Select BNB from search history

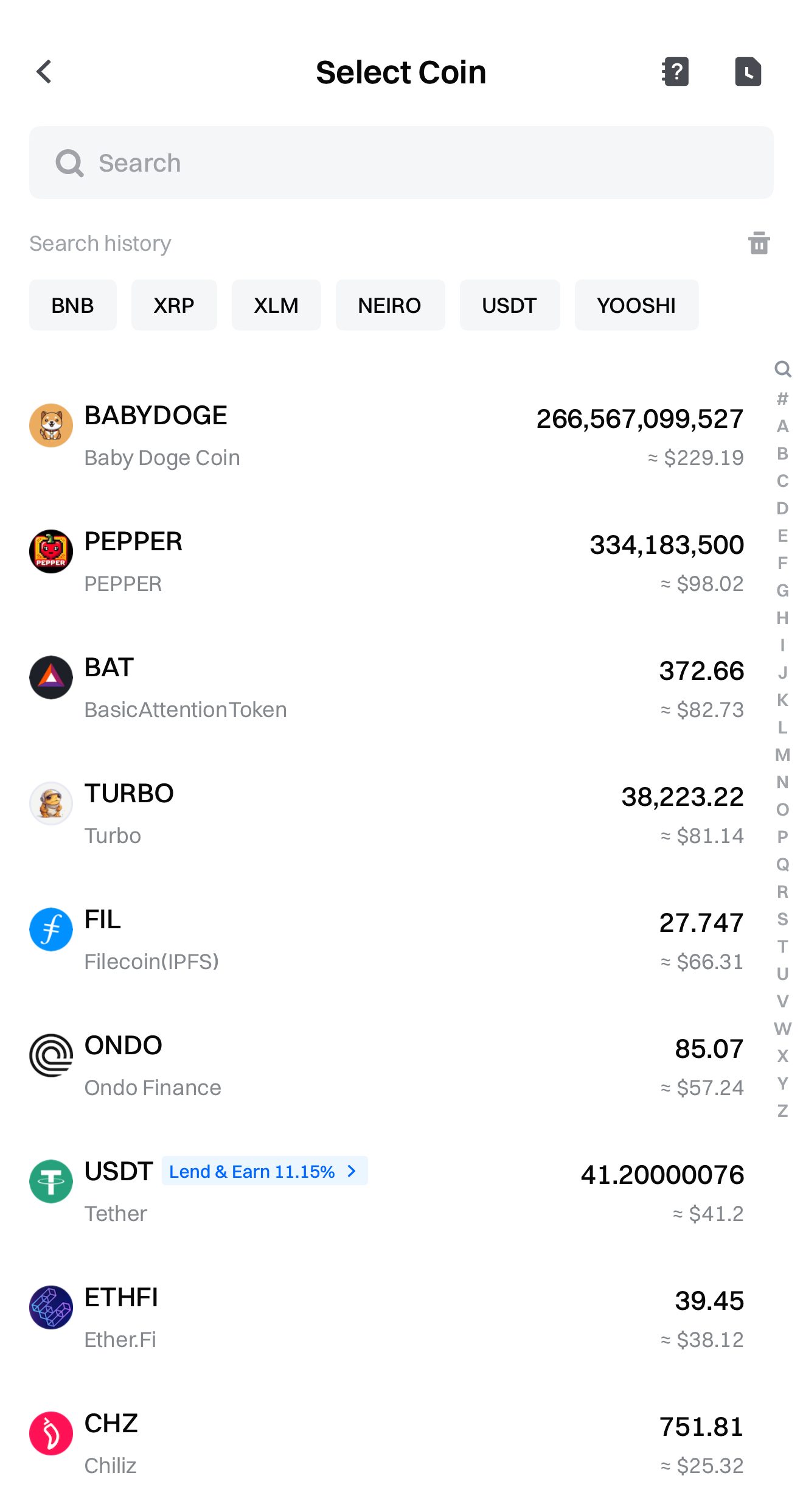[73, 305]
